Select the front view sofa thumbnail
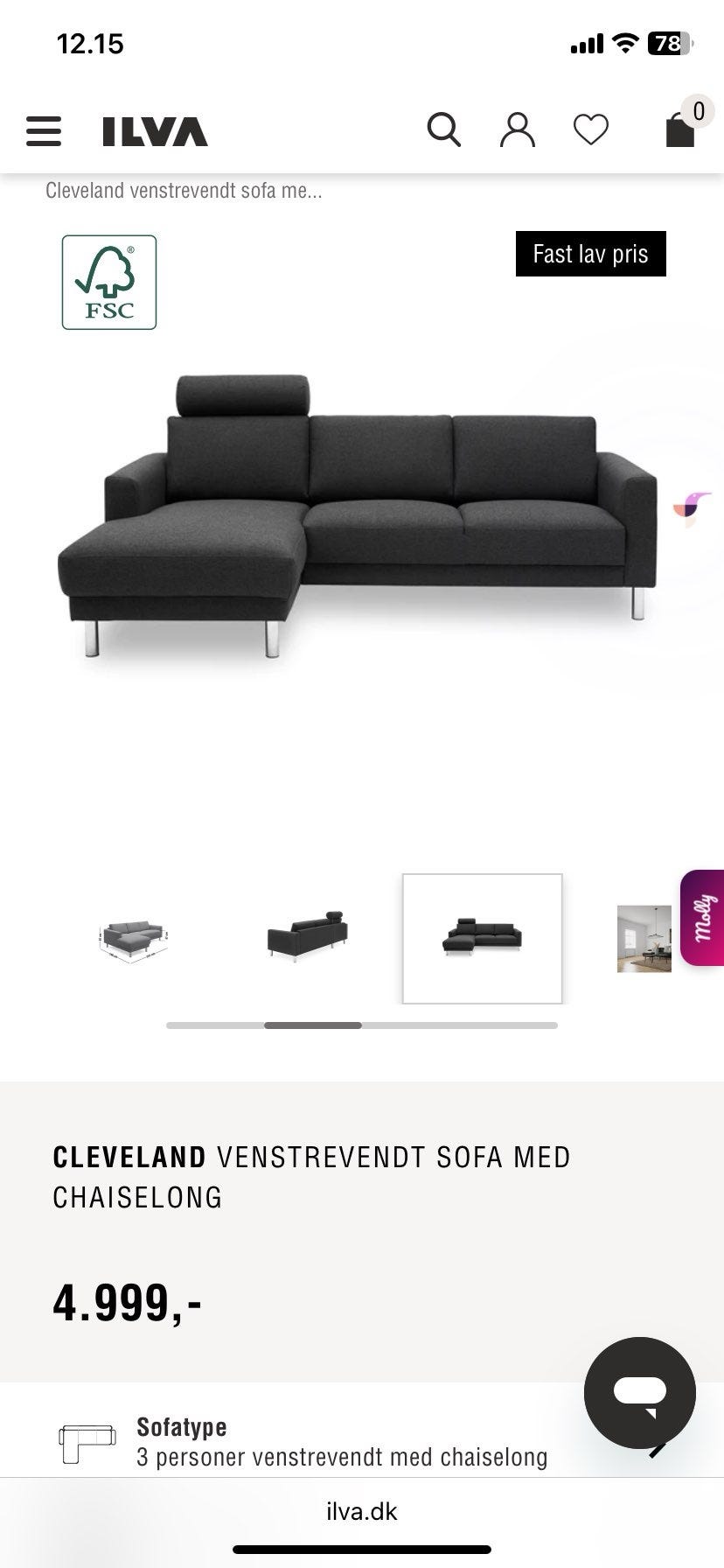Screen dimensions: 724x1568 point(482,938)
